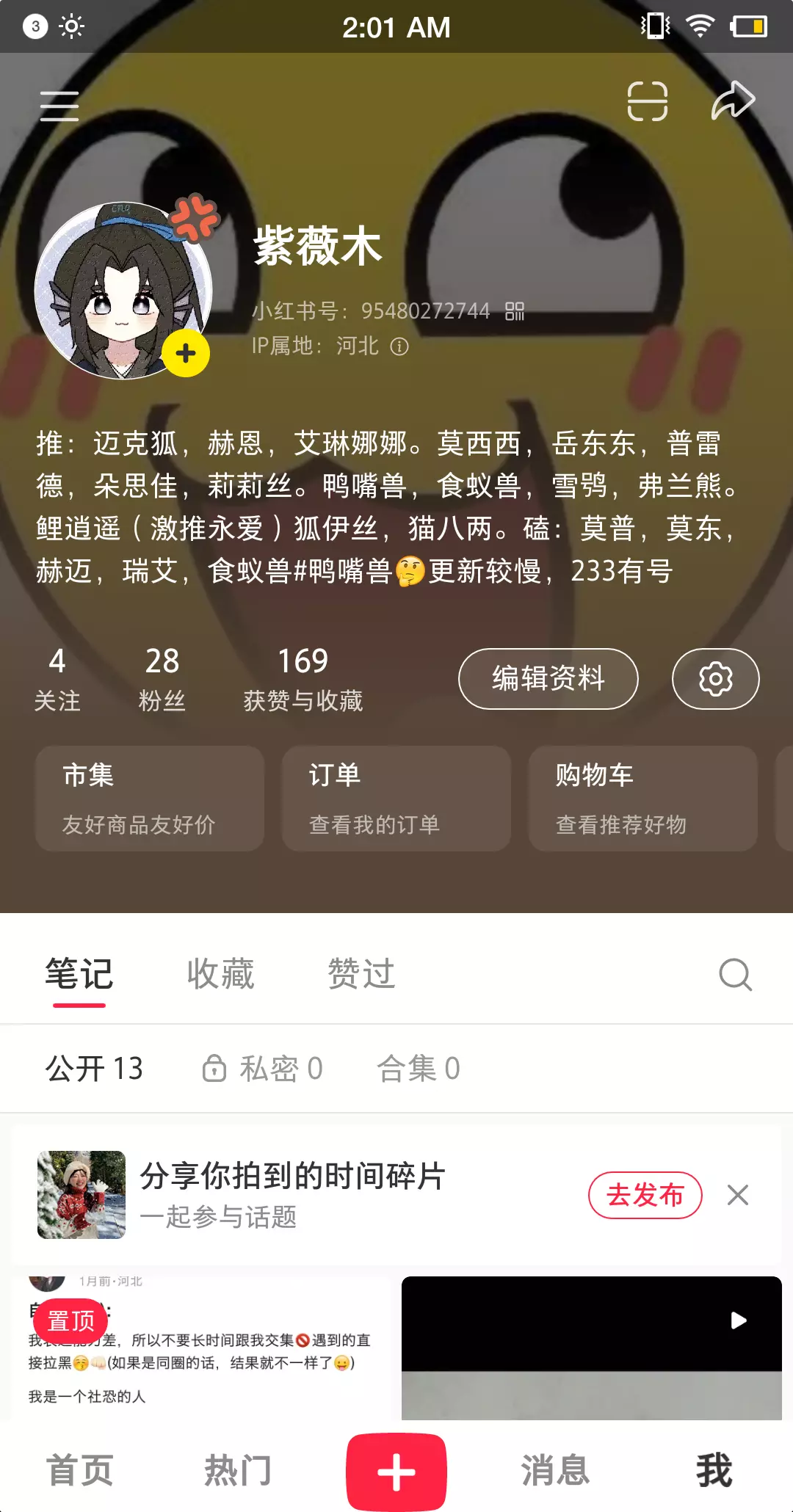Create a post with red plus
793x1512 pixels.
396,1472
